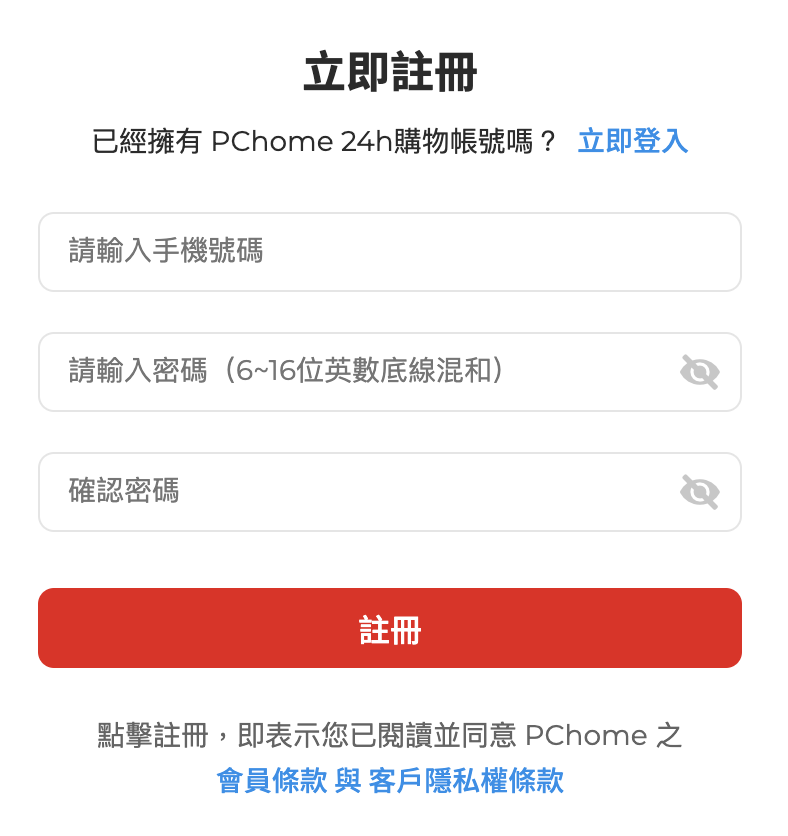
Task: Show password in the 請輸入密碼 field
Action: point(699,372)
